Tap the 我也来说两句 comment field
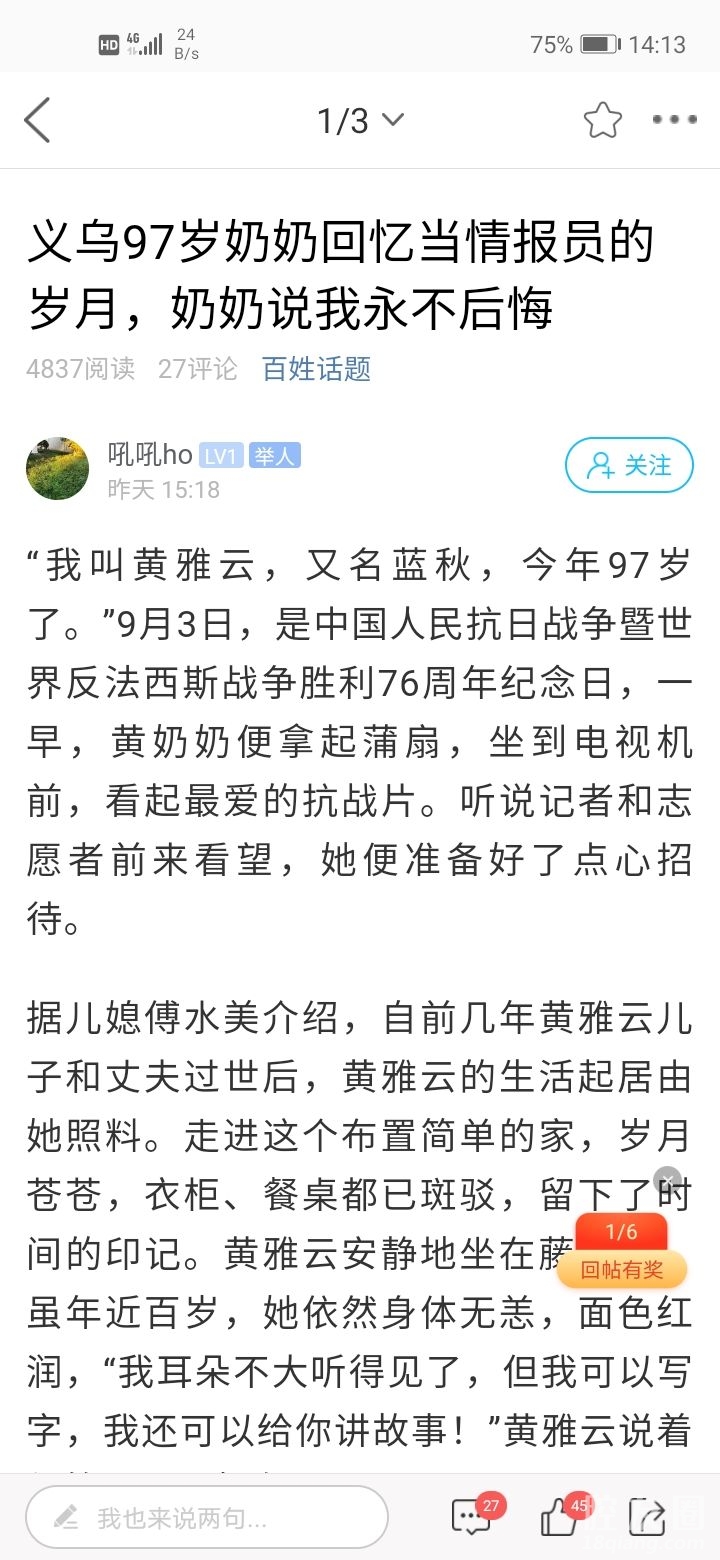 206,1518
